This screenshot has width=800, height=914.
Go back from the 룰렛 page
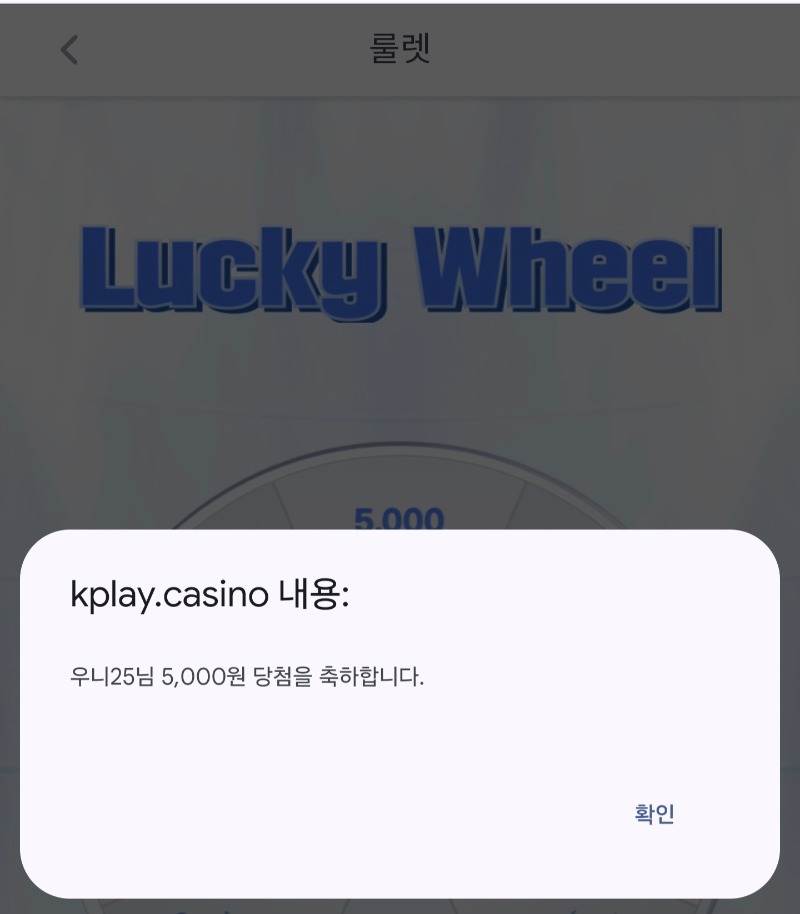(x=69, y=50)
